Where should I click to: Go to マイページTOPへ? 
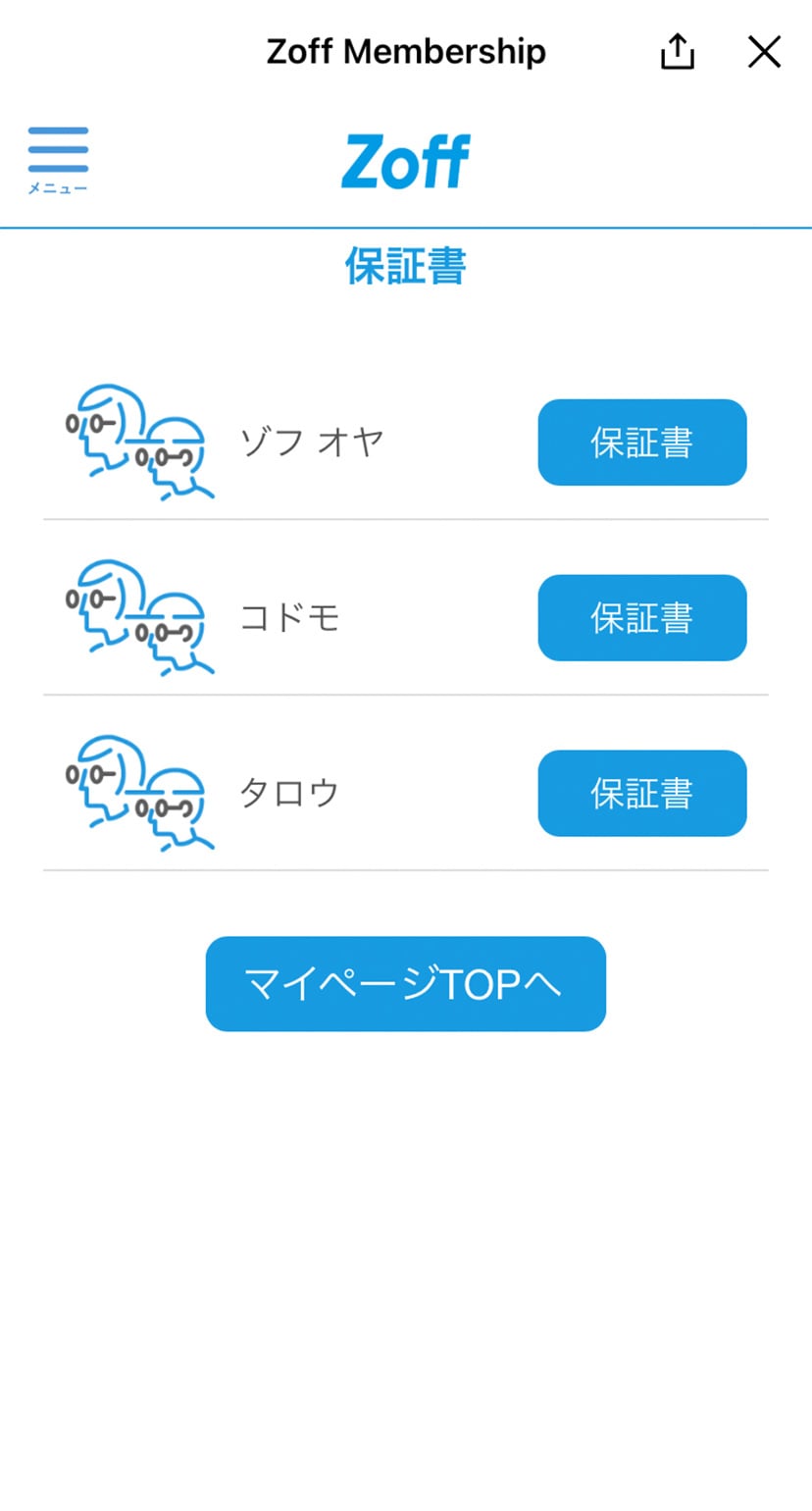pos(406,984)
